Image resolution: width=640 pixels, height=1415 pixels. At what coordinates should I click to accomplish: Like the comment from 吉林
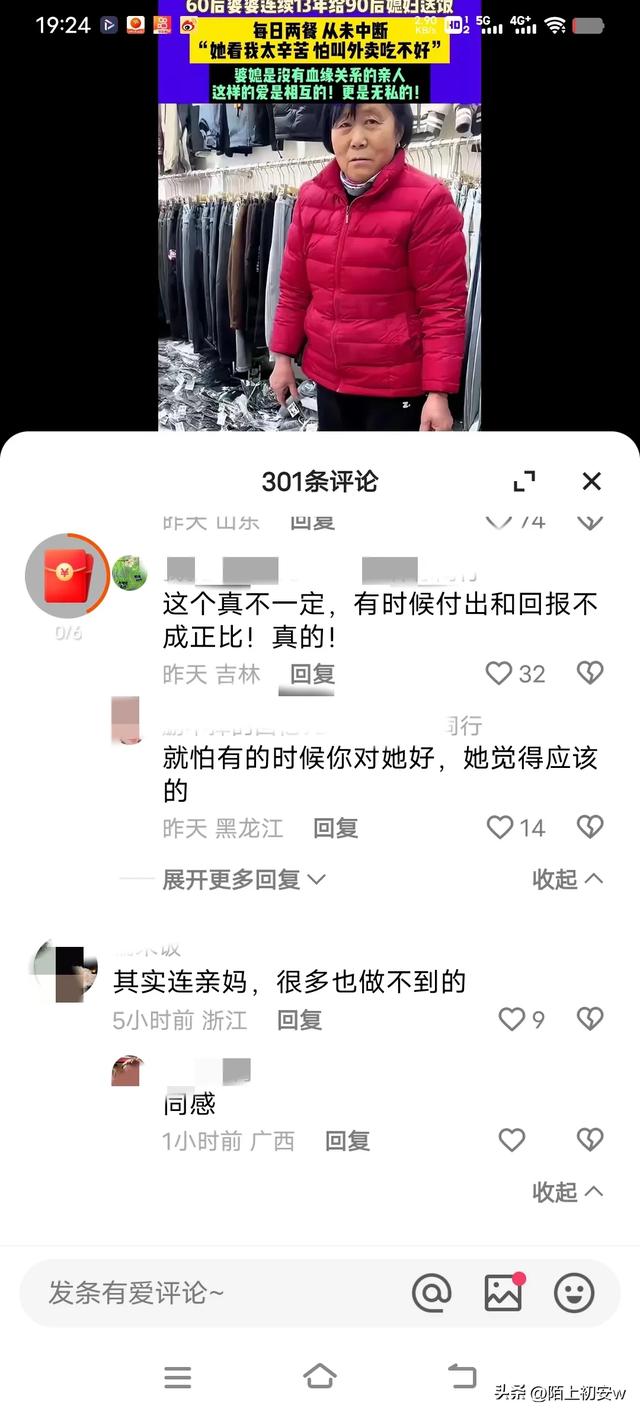(x=499, y=673)
